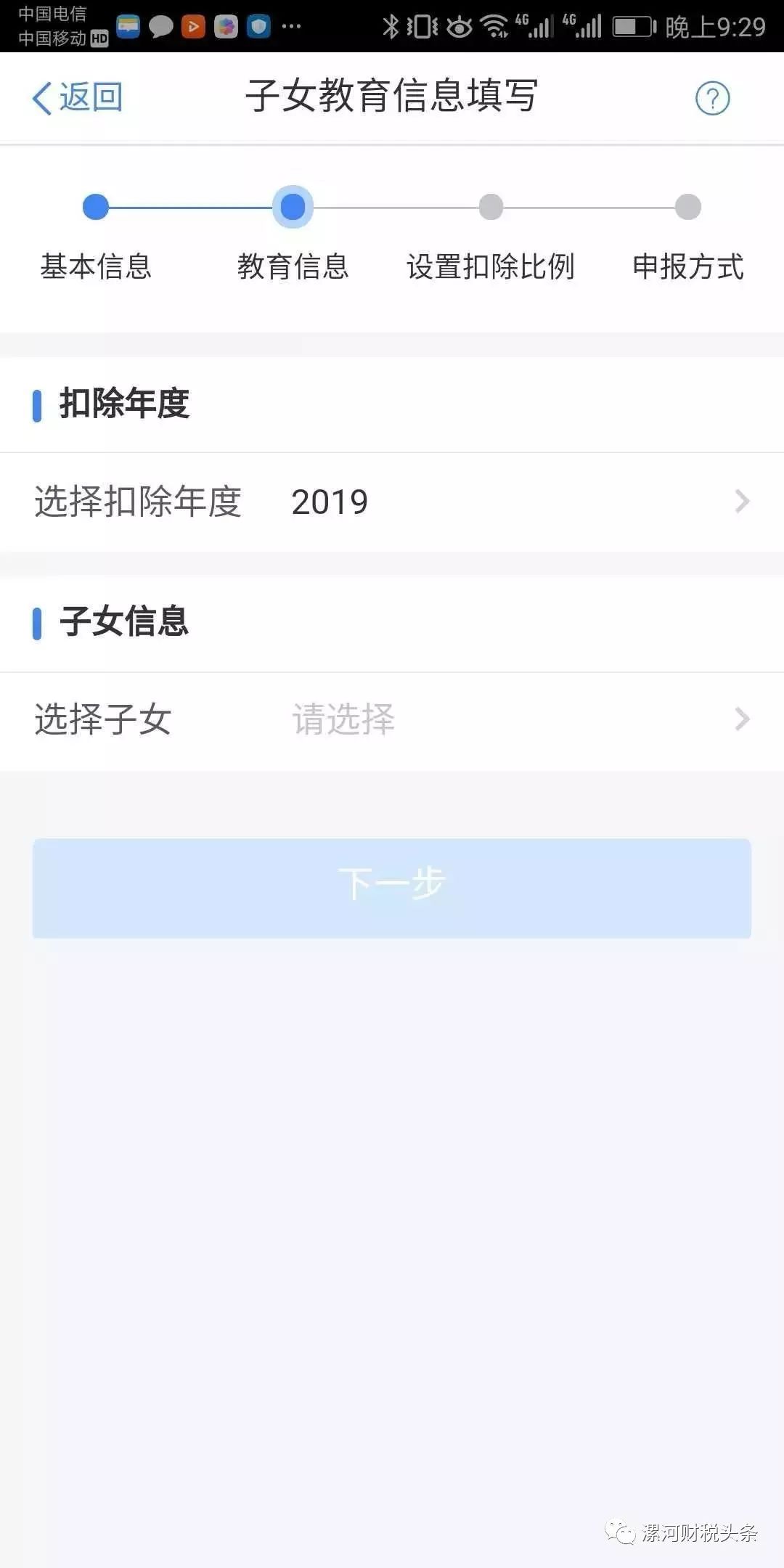
Task: Switch to the 基本信息 step label
Action: click(95, 267)
